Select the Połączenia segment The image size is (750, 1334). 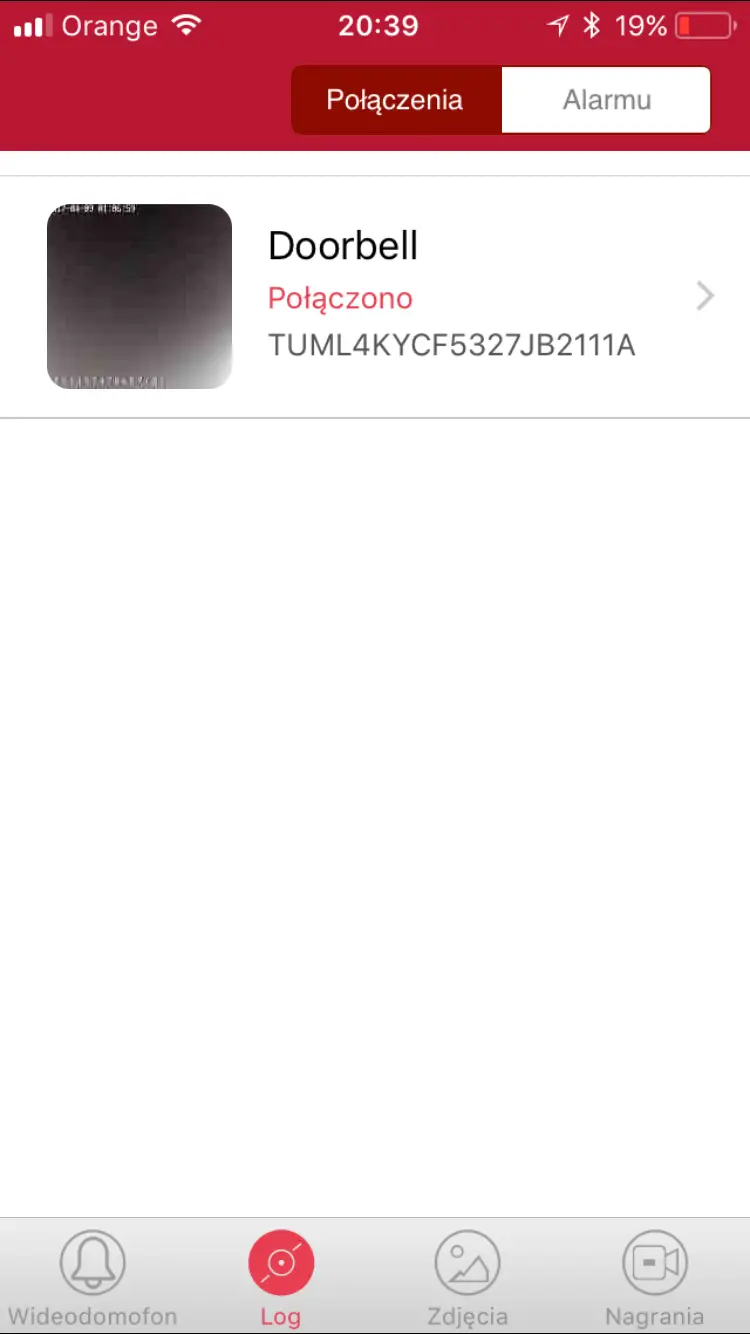tap(396, 100)
